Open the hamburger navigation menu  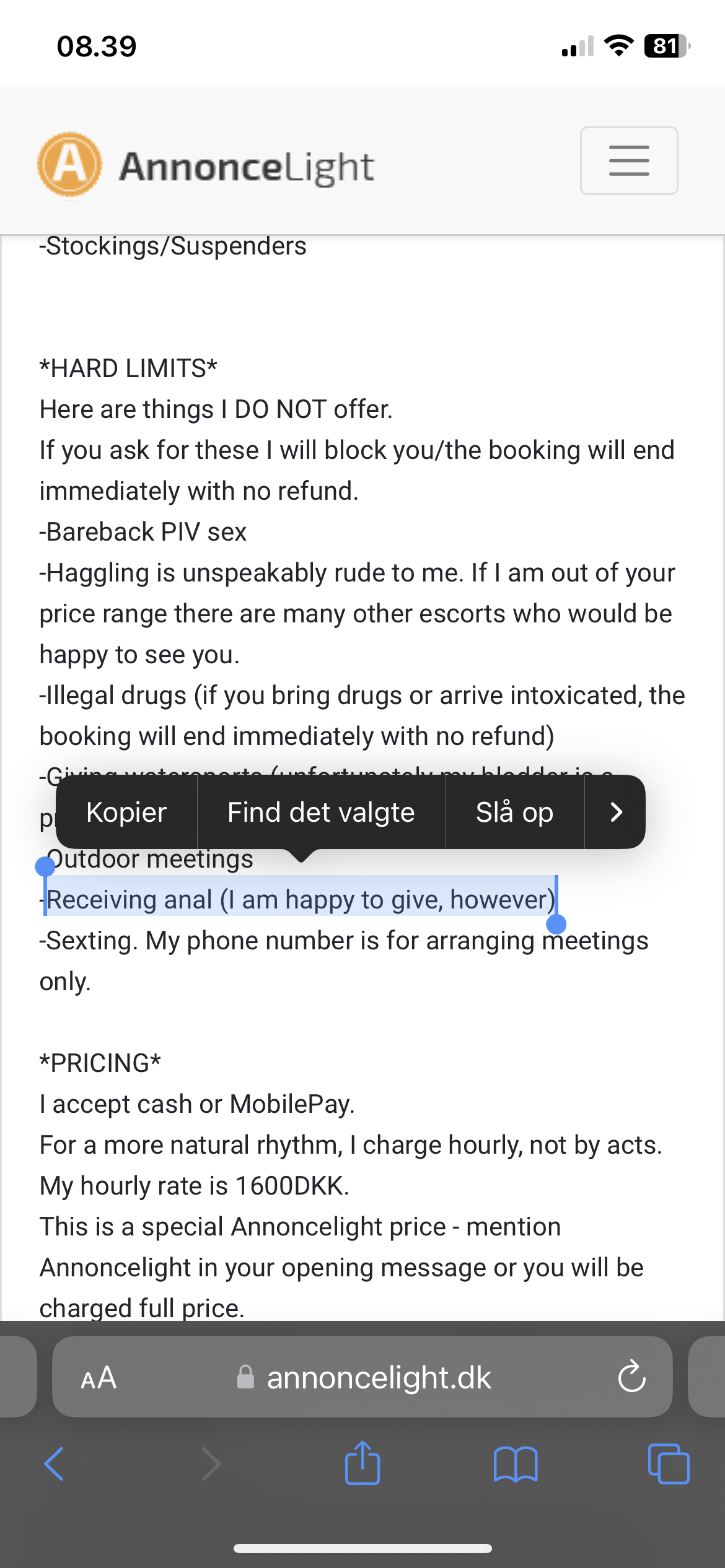(628, 161)
